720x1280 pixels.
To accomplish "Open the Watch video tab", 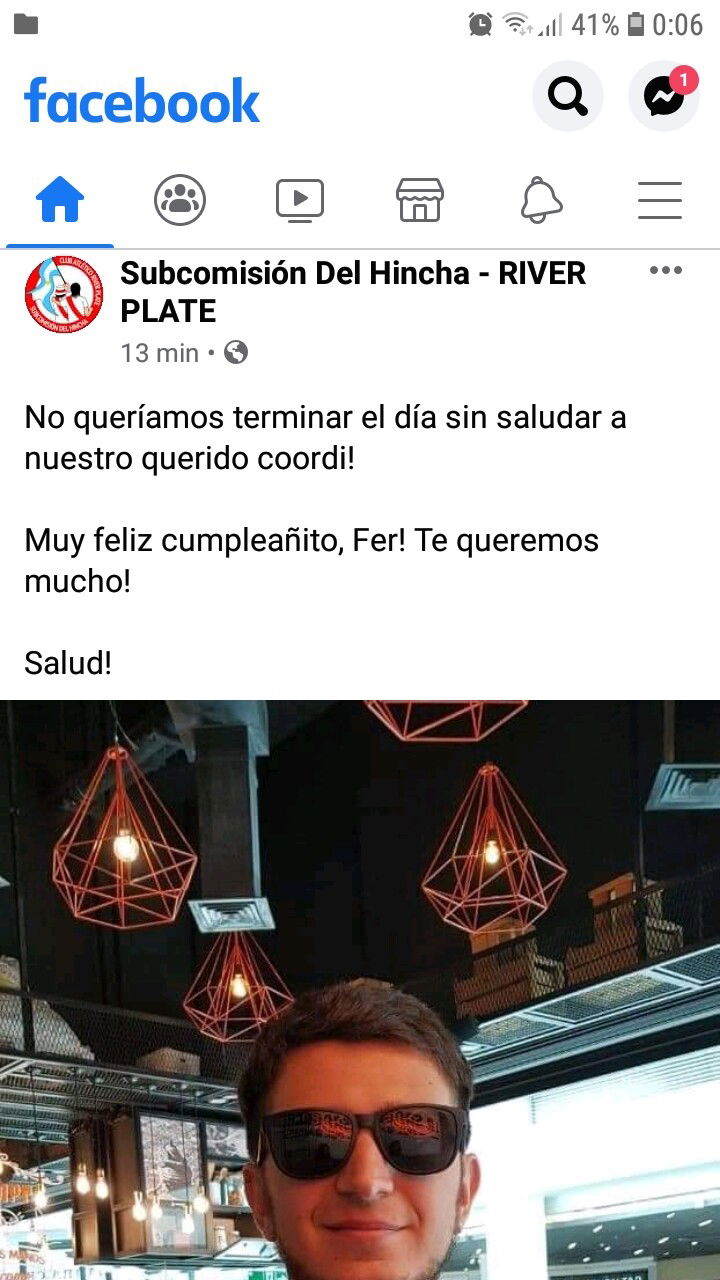I will (300, 200).
